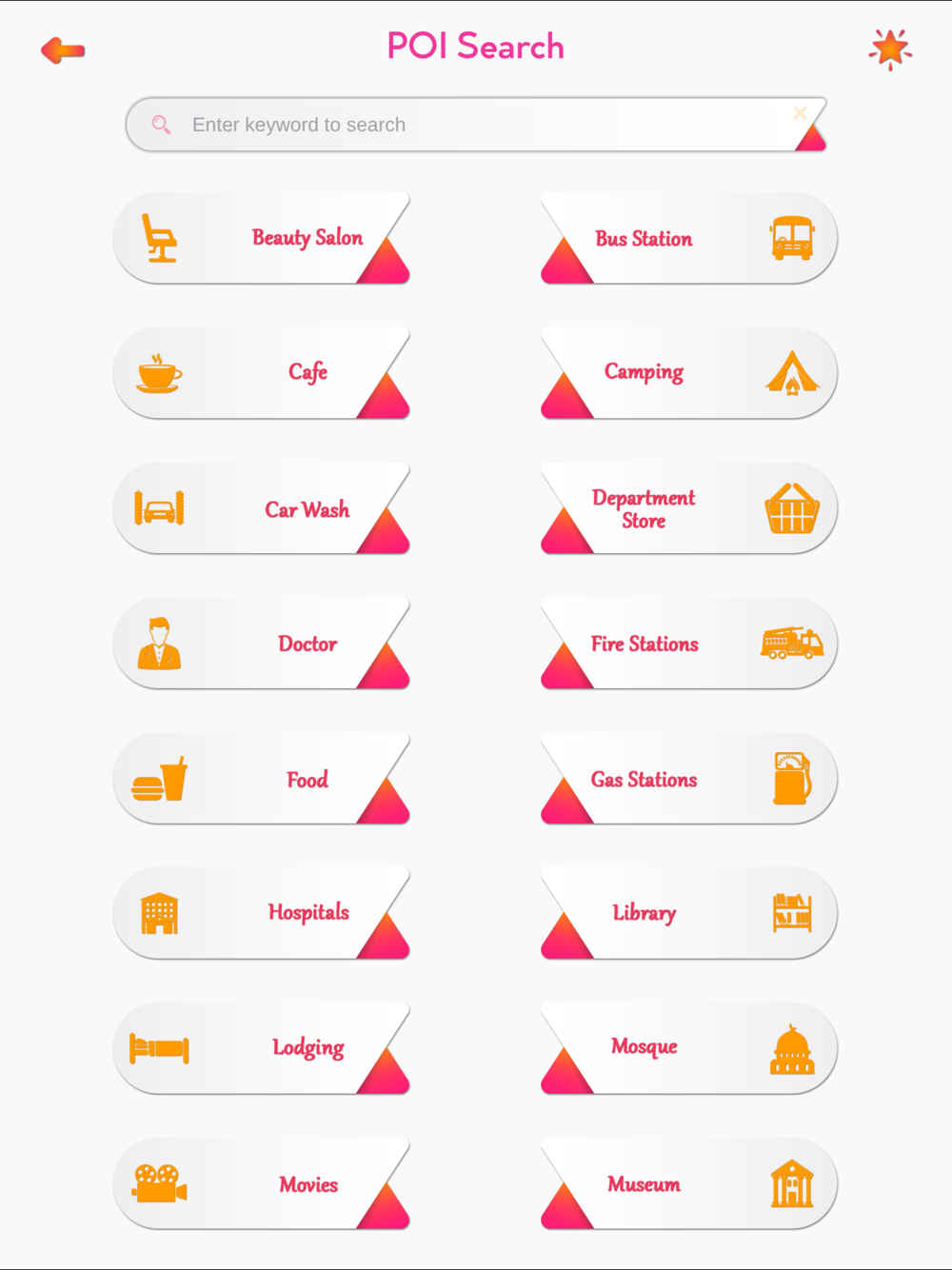Open the Bus Station category

pos(689,238)
